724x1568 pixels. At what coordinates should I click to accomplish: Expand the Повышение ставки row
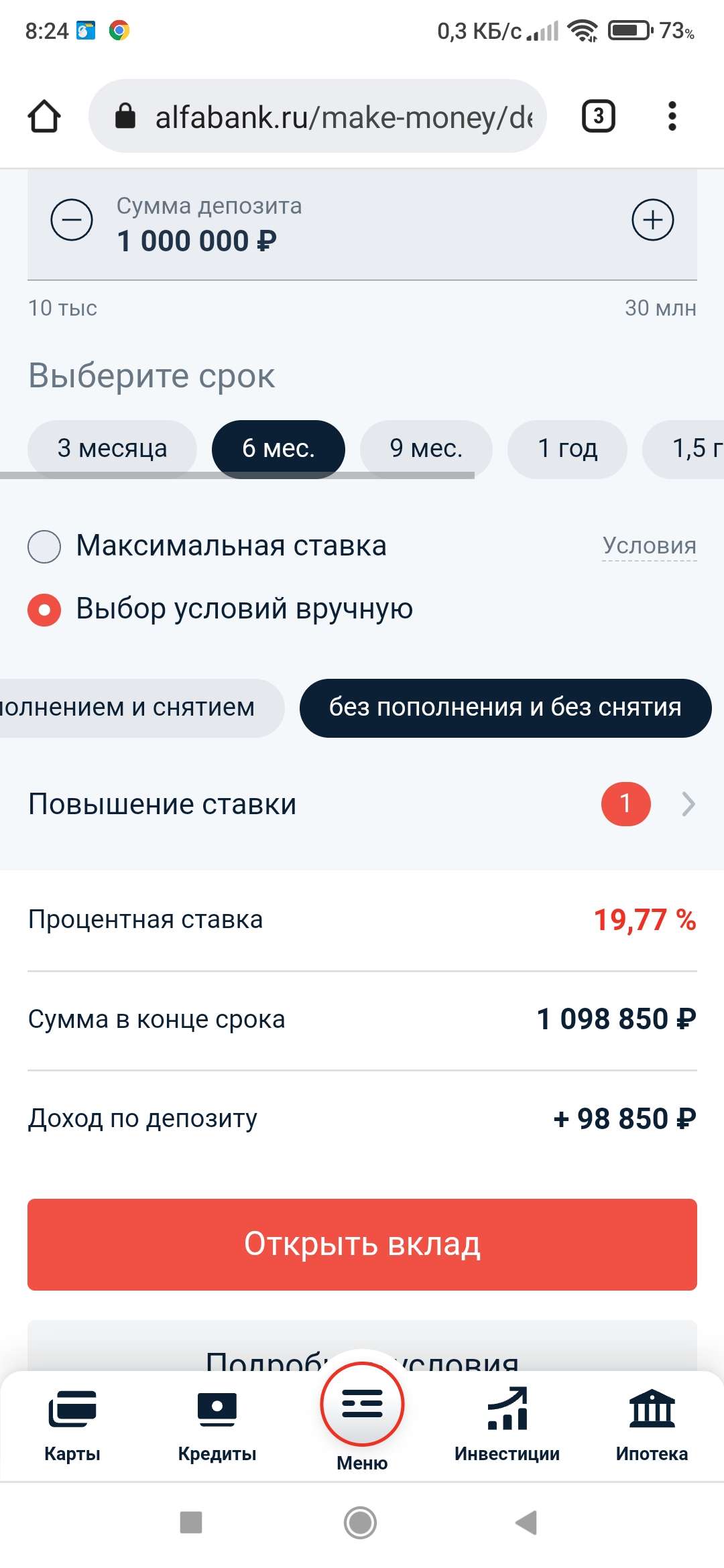pyautogui.click(x=362, y=804)
